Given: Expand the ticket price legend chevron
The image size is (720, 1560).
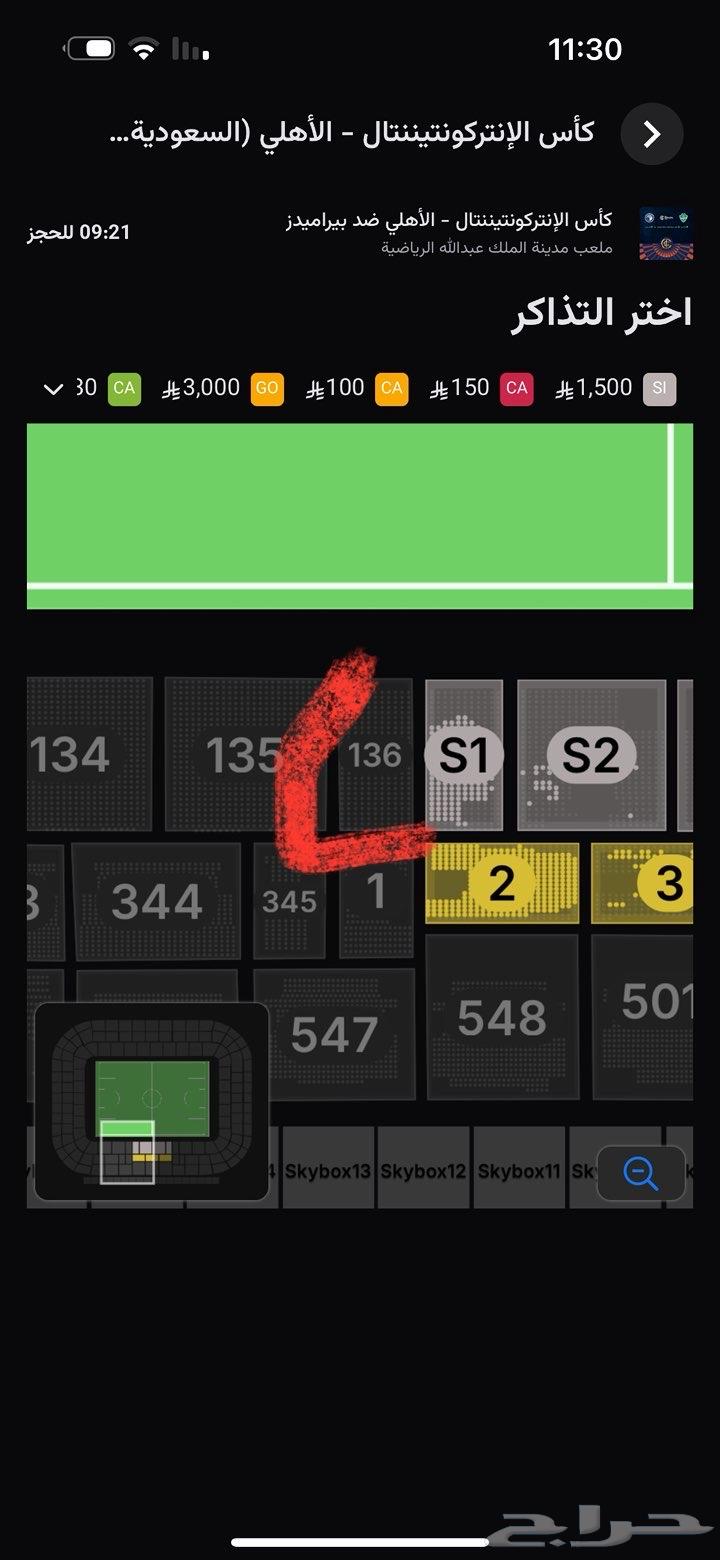Looking at the screenshot, I should pyautogui.click(x=53, y=389).
